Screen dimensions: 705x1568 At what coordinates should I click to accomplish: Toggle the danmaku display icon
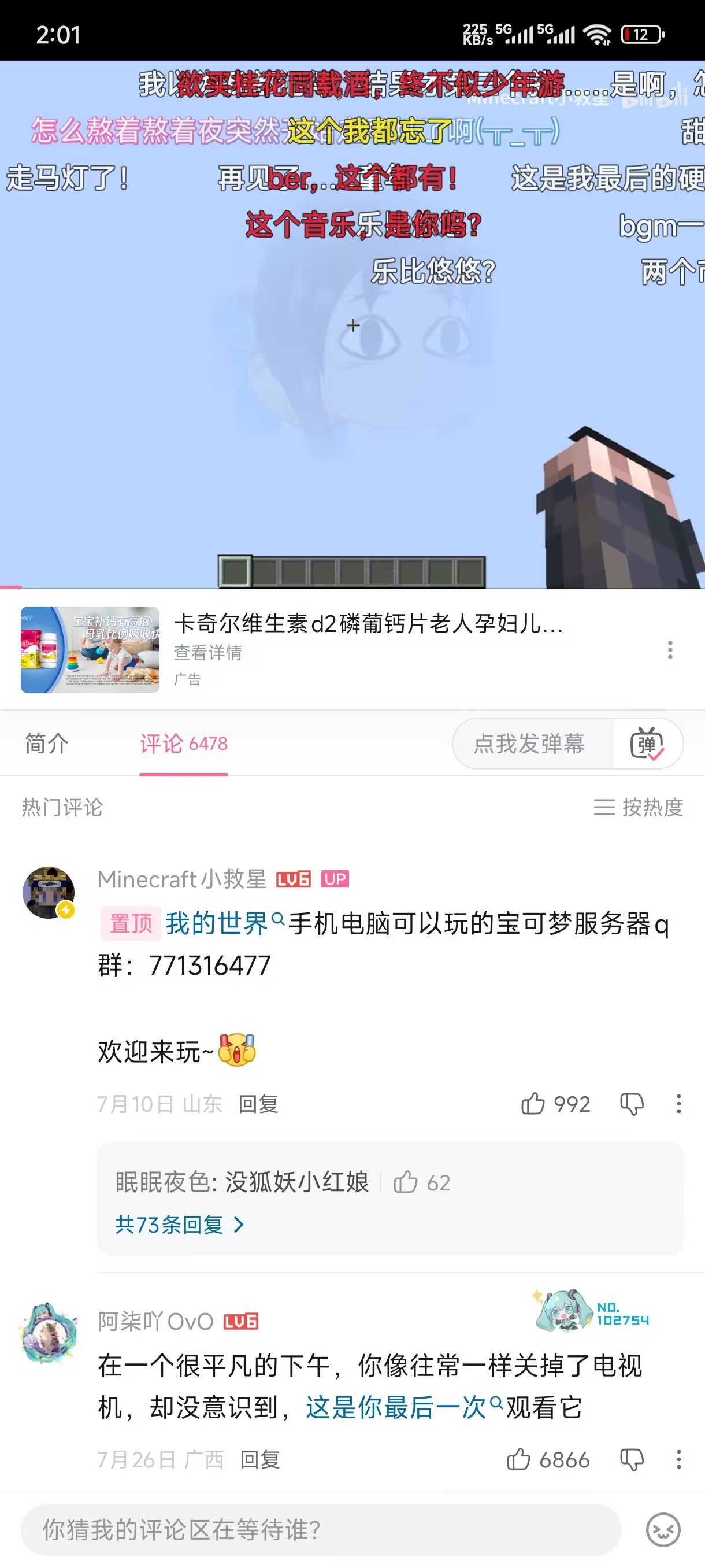(x=647, y=743)
